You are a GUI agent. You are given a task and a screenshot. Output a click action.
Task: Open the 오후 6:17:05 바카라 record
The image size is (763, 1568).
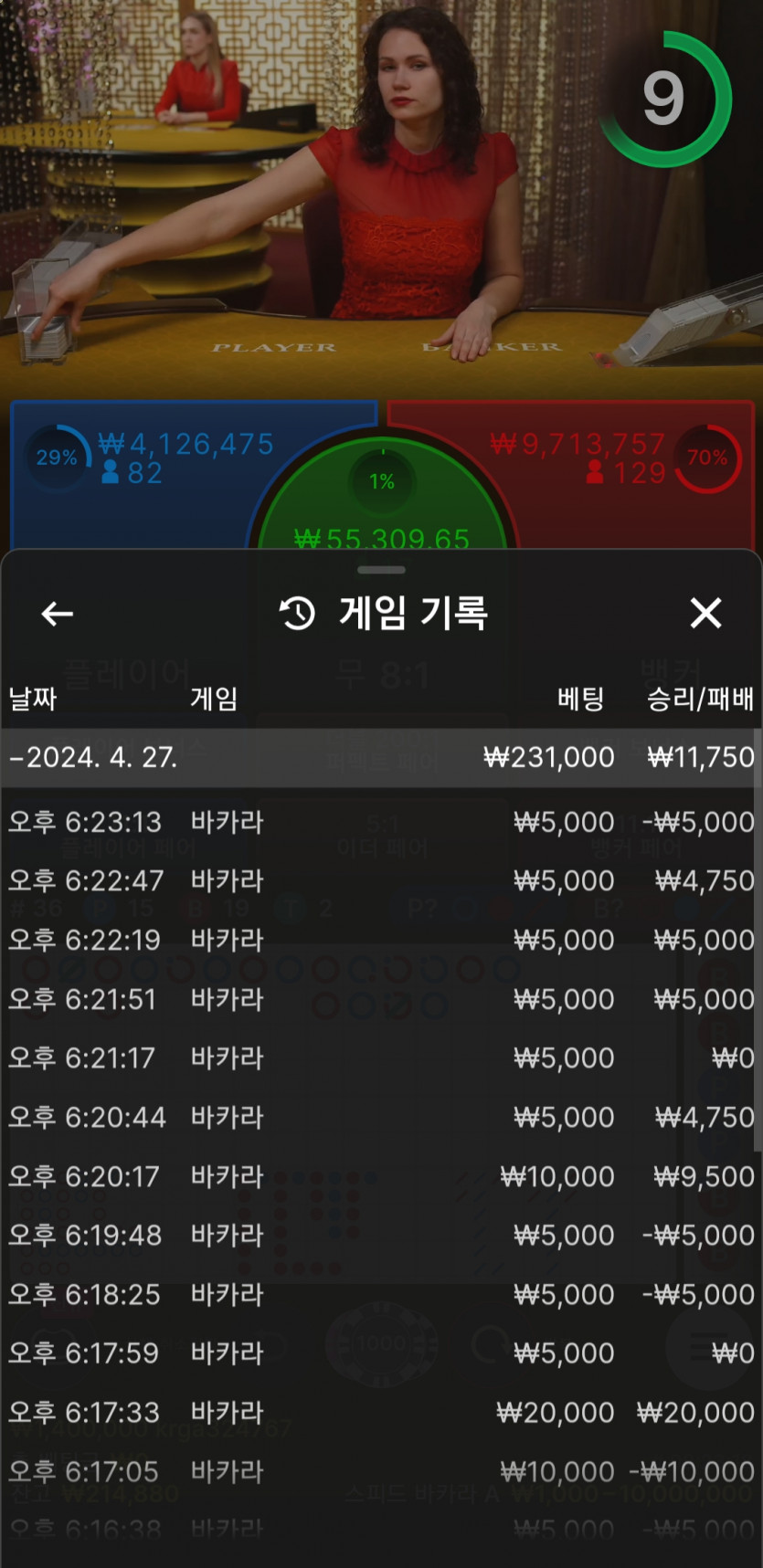(x=381, y=1471)
